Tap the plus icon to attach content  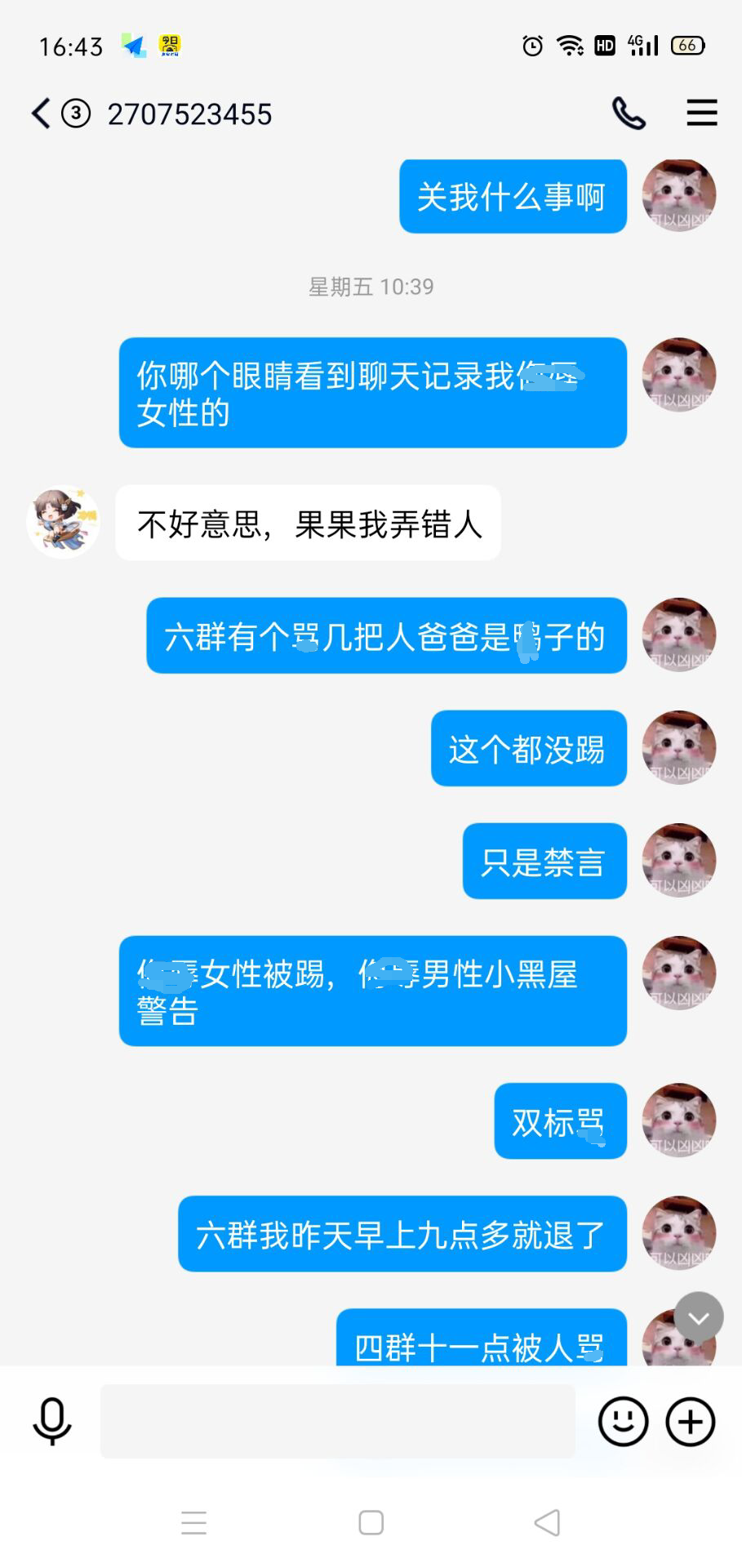pyautogui.click(x=690, y=1421)
